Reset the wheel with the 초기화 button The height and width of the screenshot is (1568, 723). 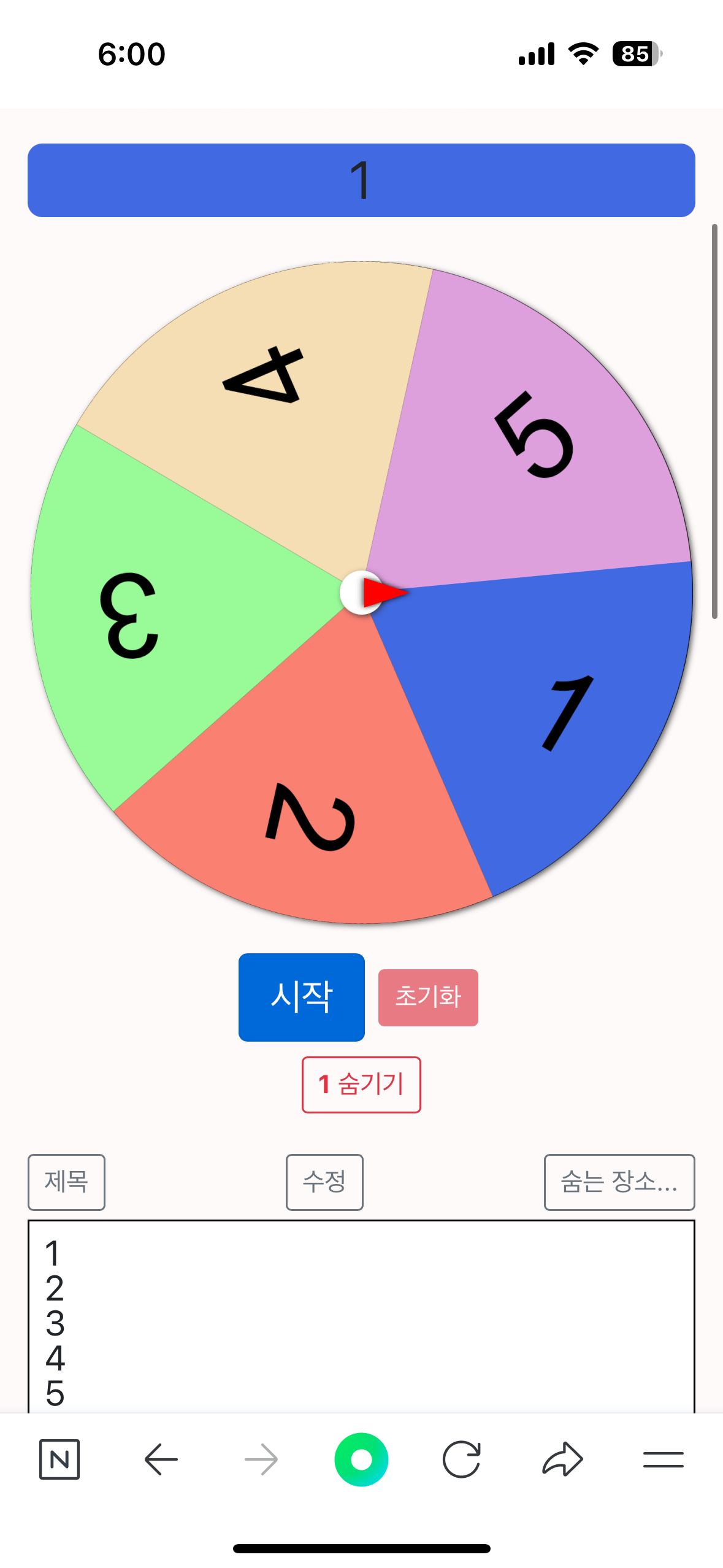pyautogui.click(x=428, y=997)
